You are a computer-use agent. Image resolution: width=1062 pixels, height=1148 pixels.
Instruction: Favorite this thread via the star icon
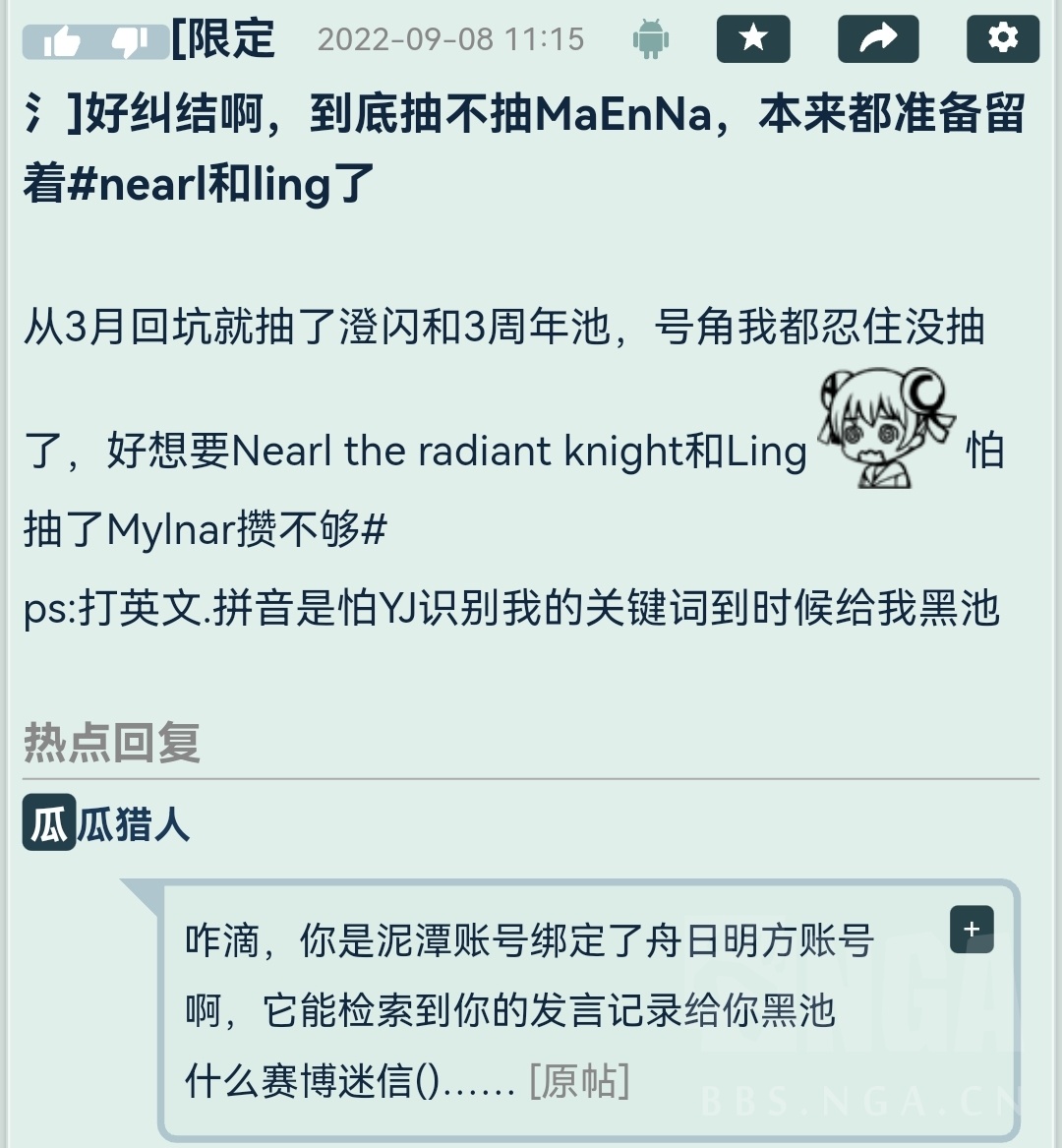pos(753,38)
